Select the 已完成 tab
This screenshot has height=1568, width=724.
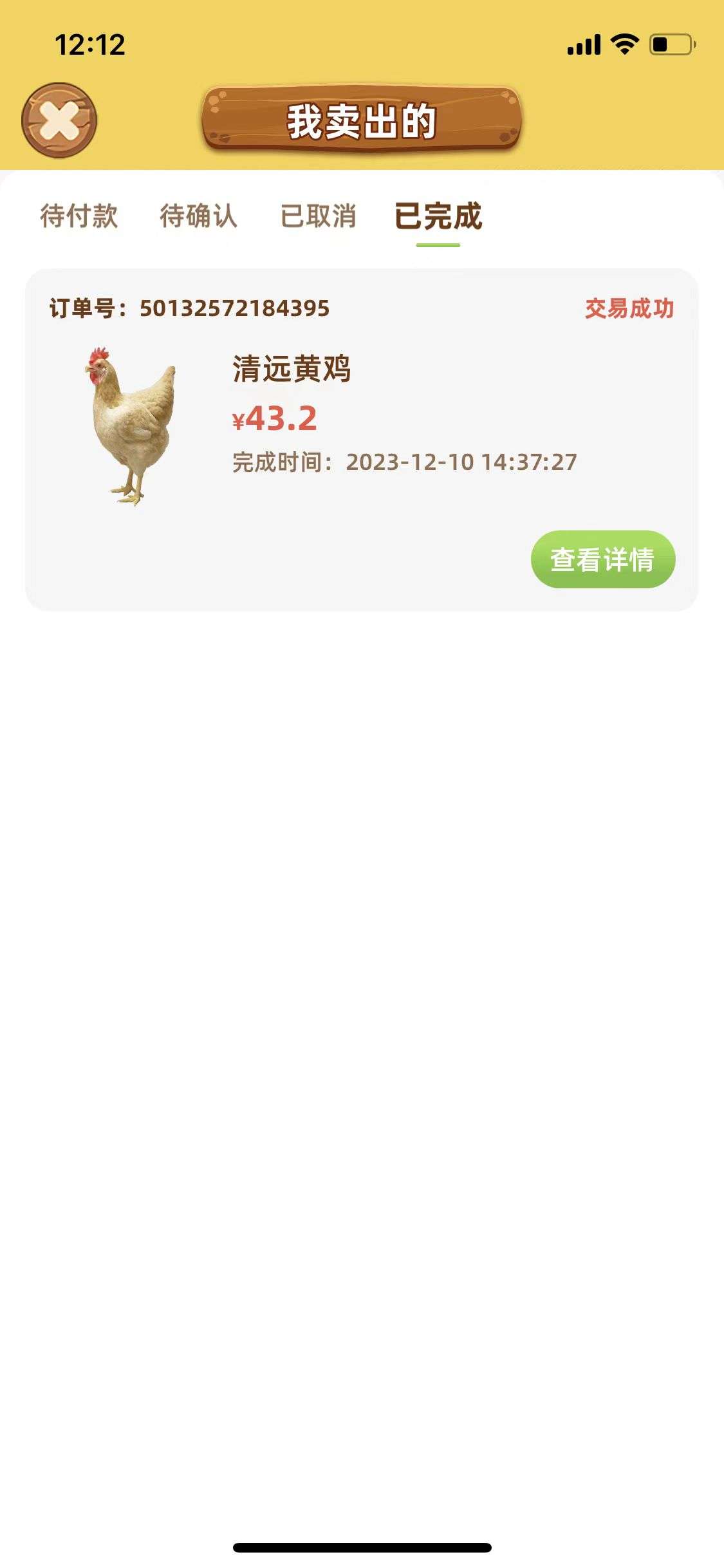[438, 216]
